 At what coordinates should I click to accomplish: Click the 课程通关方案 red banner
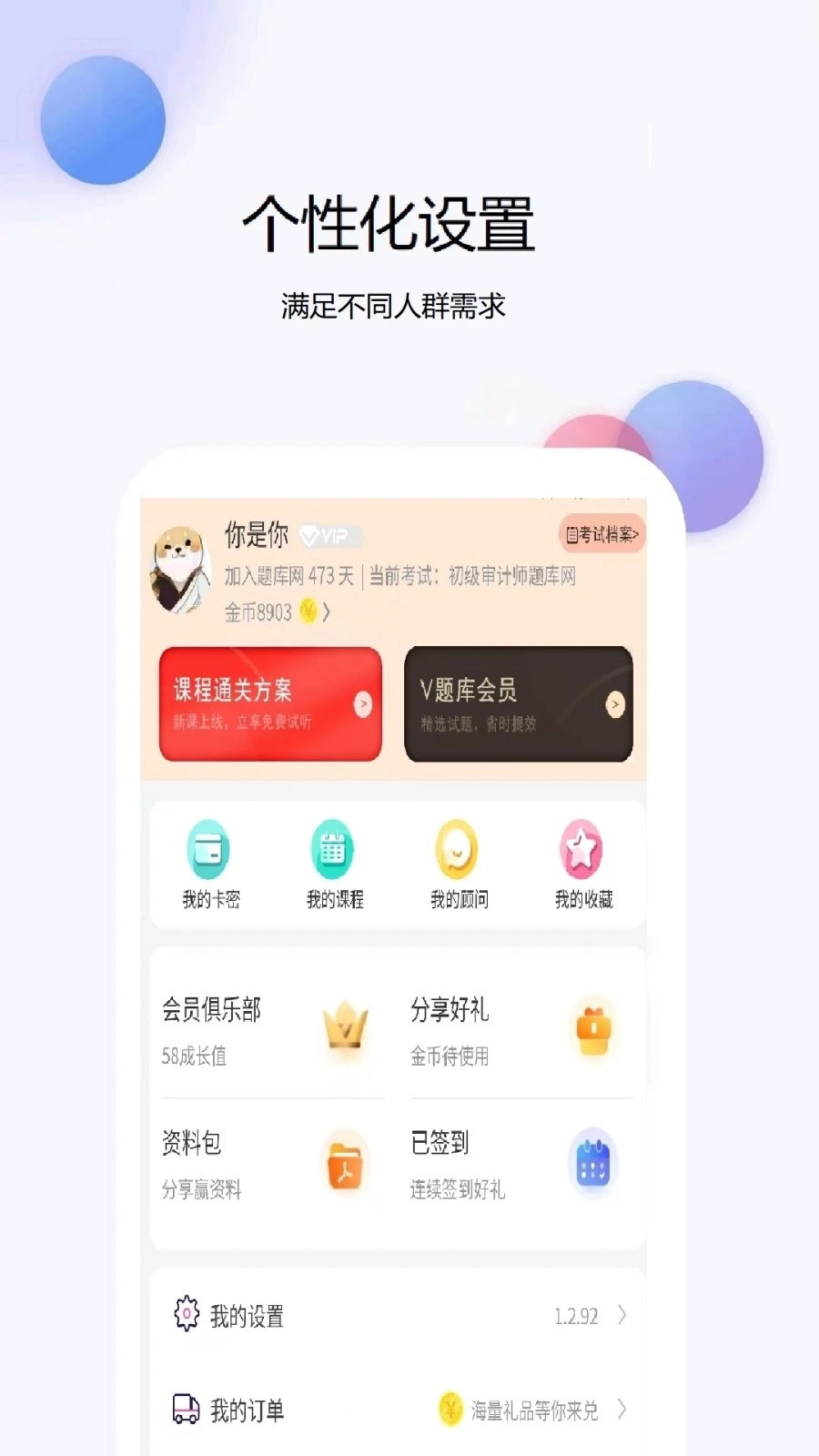pos(269,705)
